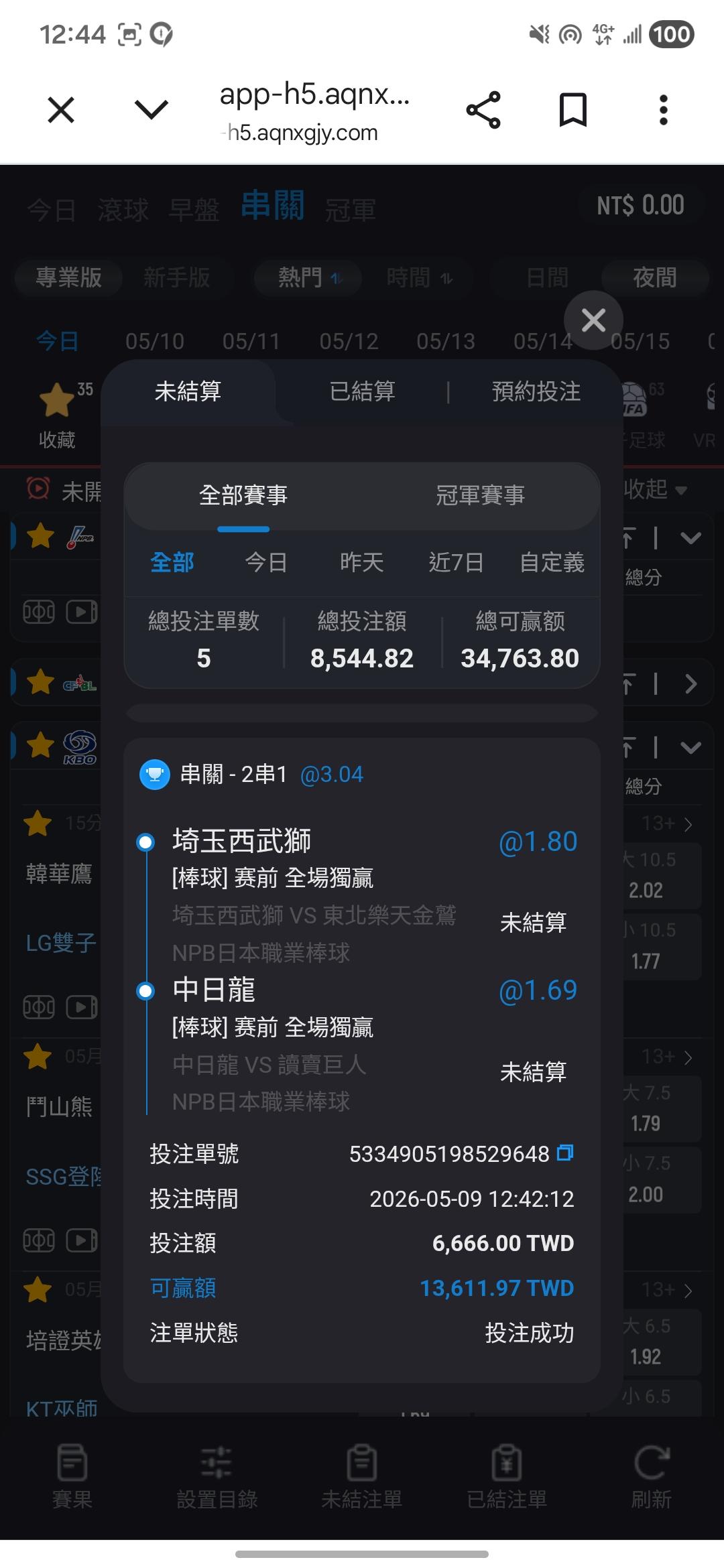This screenshot has height=1568, width=724.
Task: Switch to 冠軍賽事 segment
Action: point(480,495)
